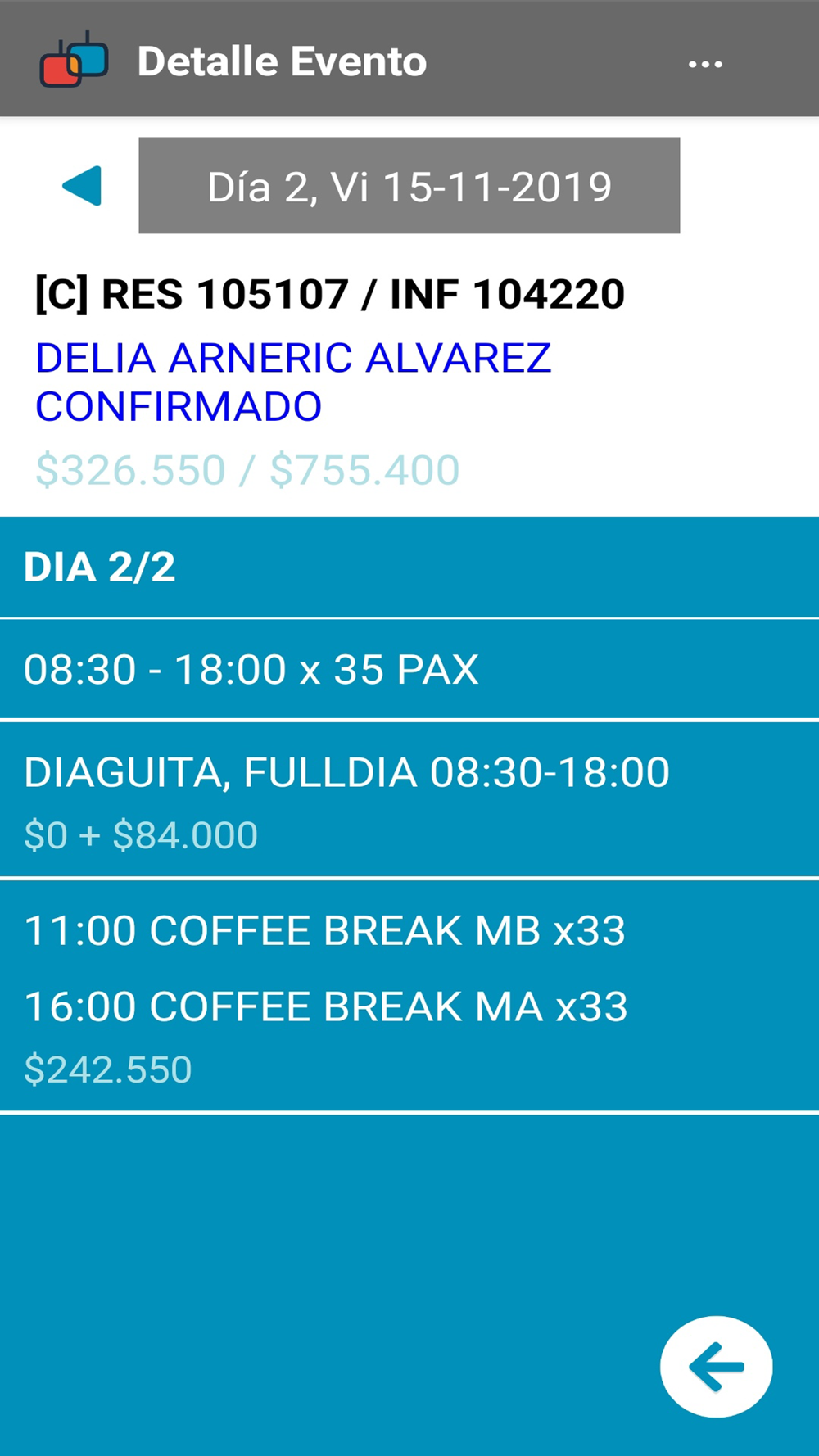This screenshot has height=1456, width=819.
Task: Open the DIAGUITA, FULLDIA room row
Action: pyautogui.click(x=409, y=800)
